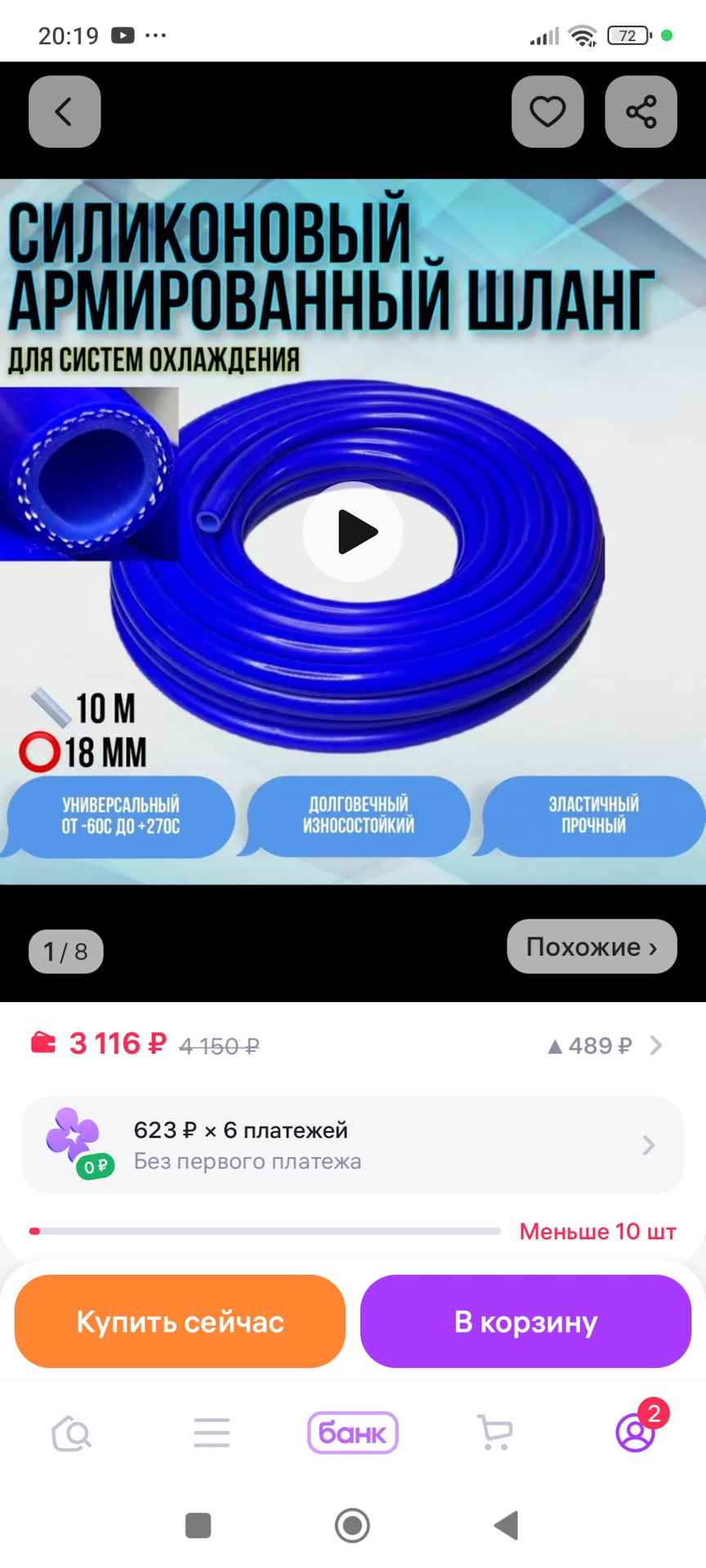The image size is (706, 1568).
Task: Open the shopping cart icon
Action: 494,1433
